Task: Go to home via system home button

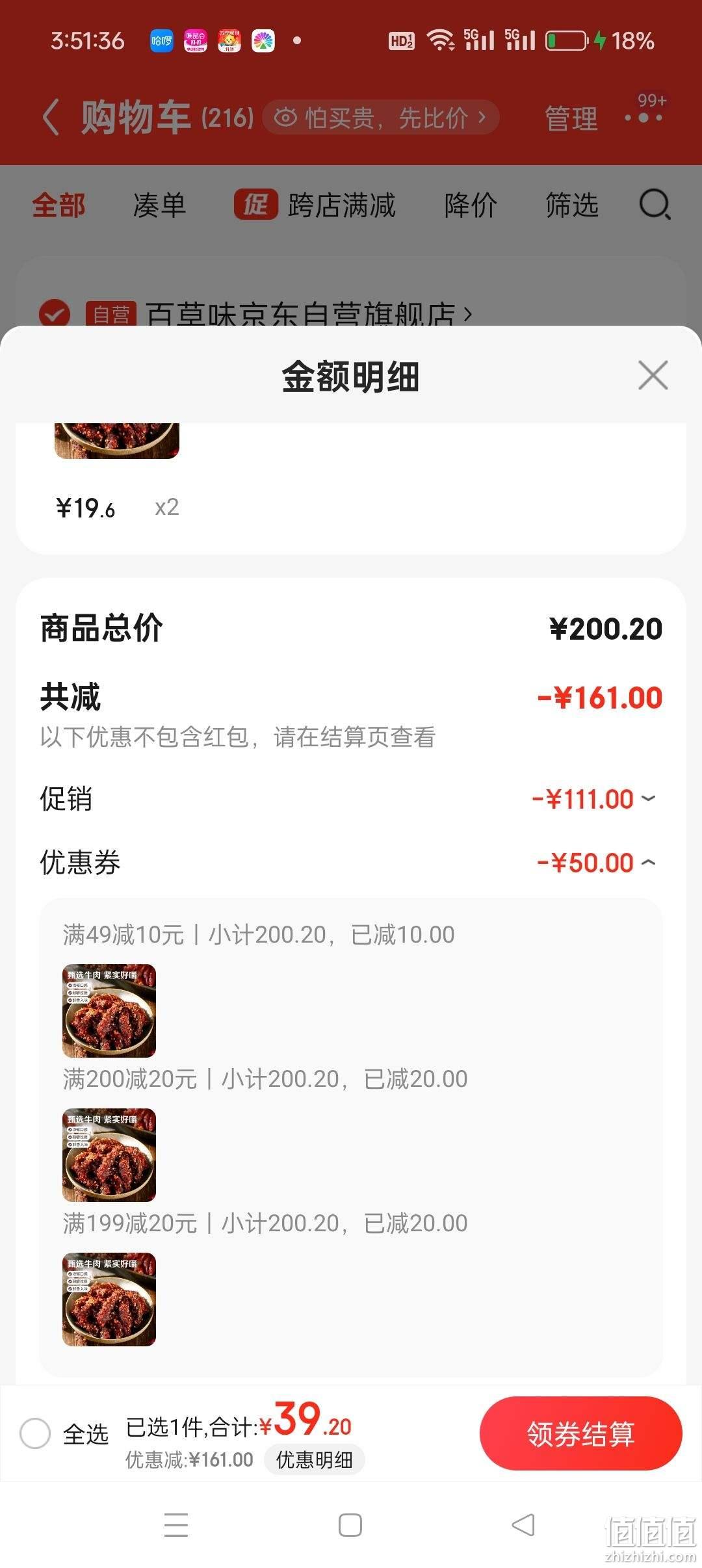Action: pyautogui.click(x=350, y=1524)
